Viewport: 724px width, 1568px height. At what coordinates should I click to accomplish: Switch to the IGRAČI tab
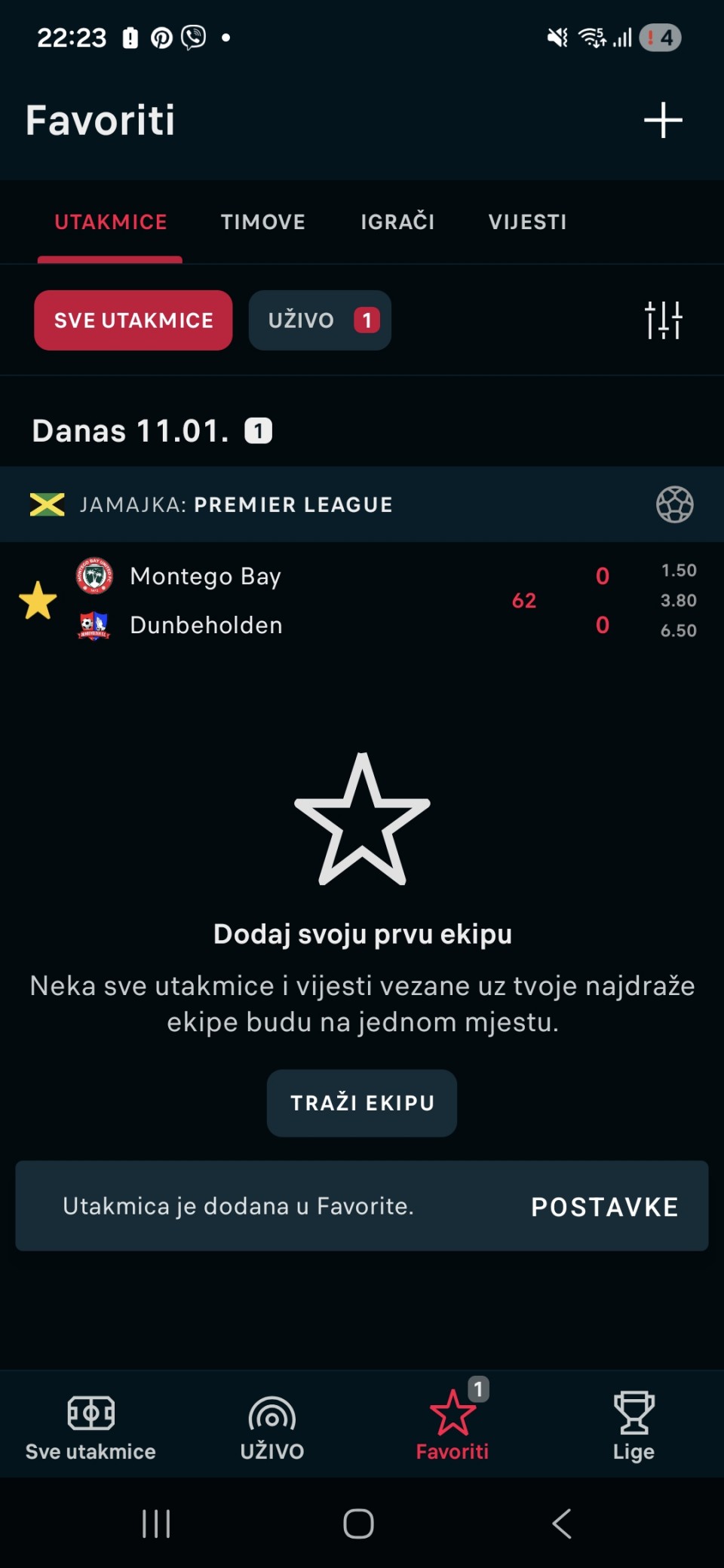(397, 222)
